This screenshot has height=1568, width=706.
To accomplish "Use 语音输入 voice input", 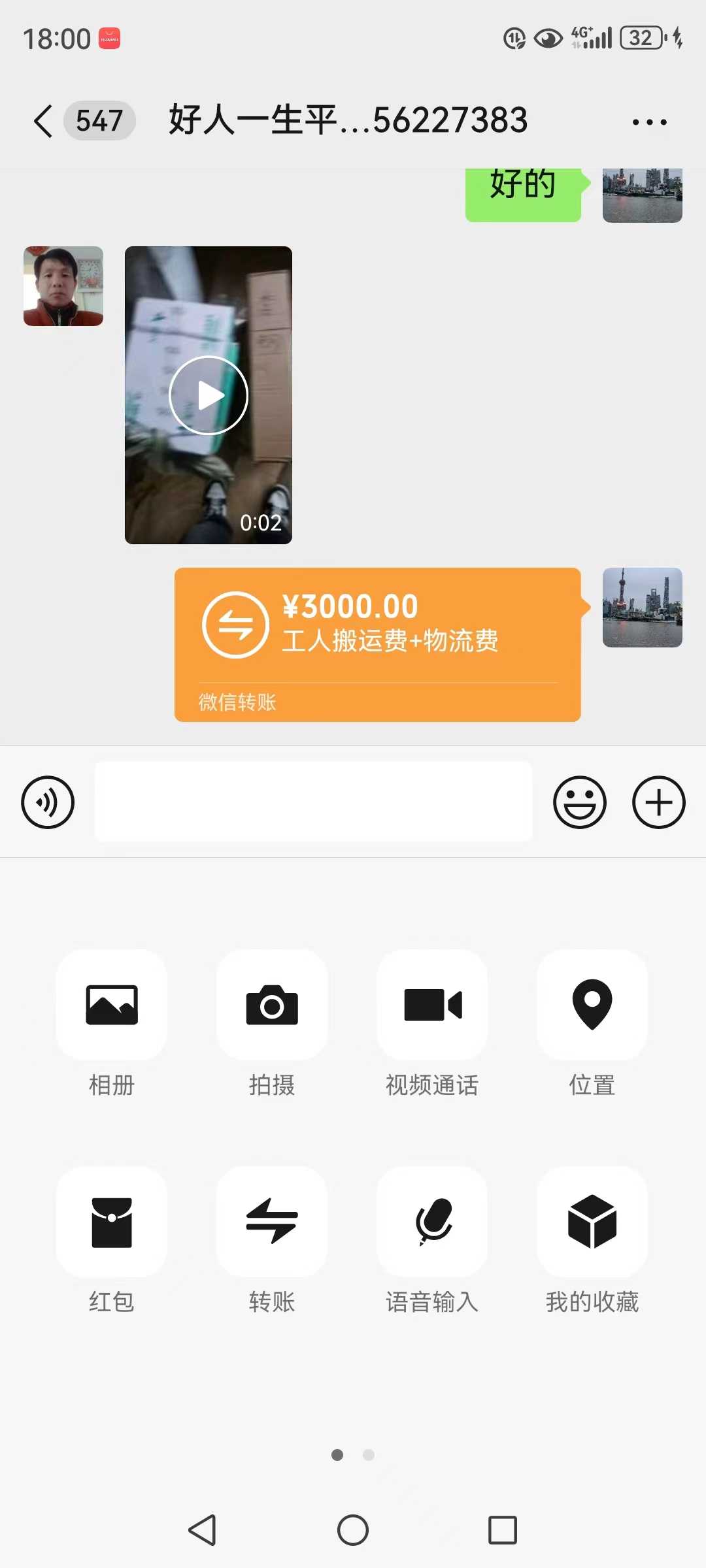I will (x=432, y=1222).
